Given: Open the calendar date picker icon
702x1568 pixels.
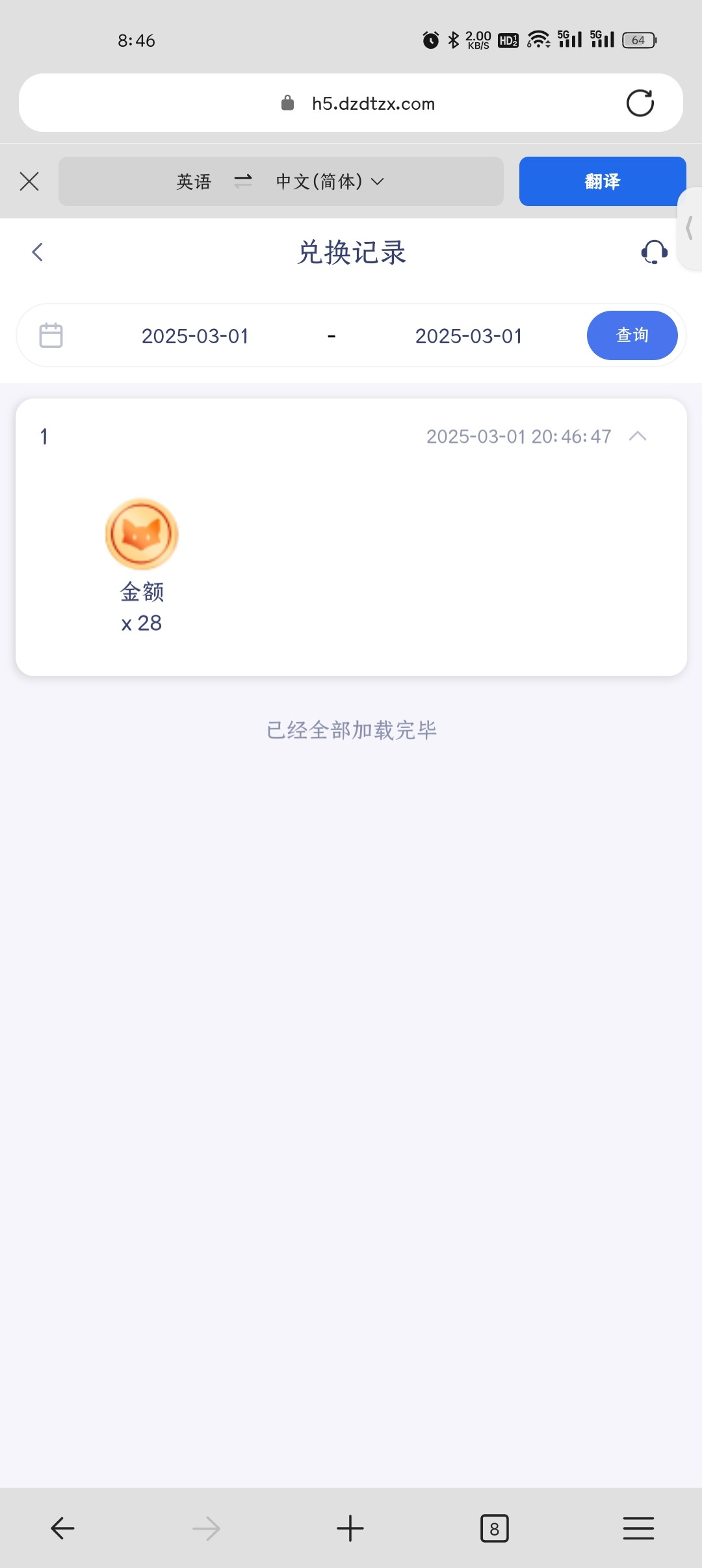Looking at the screenshot, I should point(51,335).
